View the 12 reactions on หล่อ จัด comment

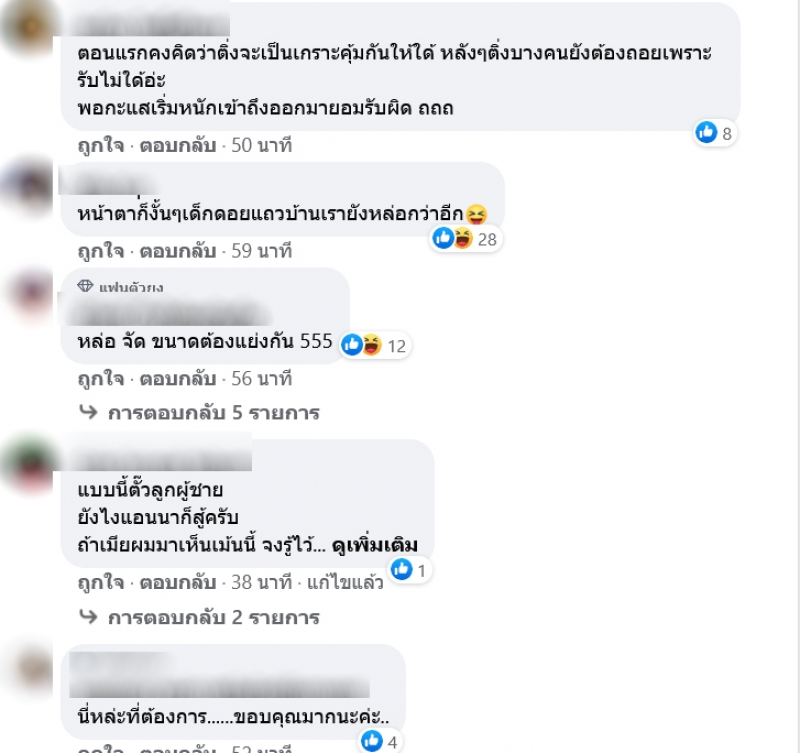(374, 345)
